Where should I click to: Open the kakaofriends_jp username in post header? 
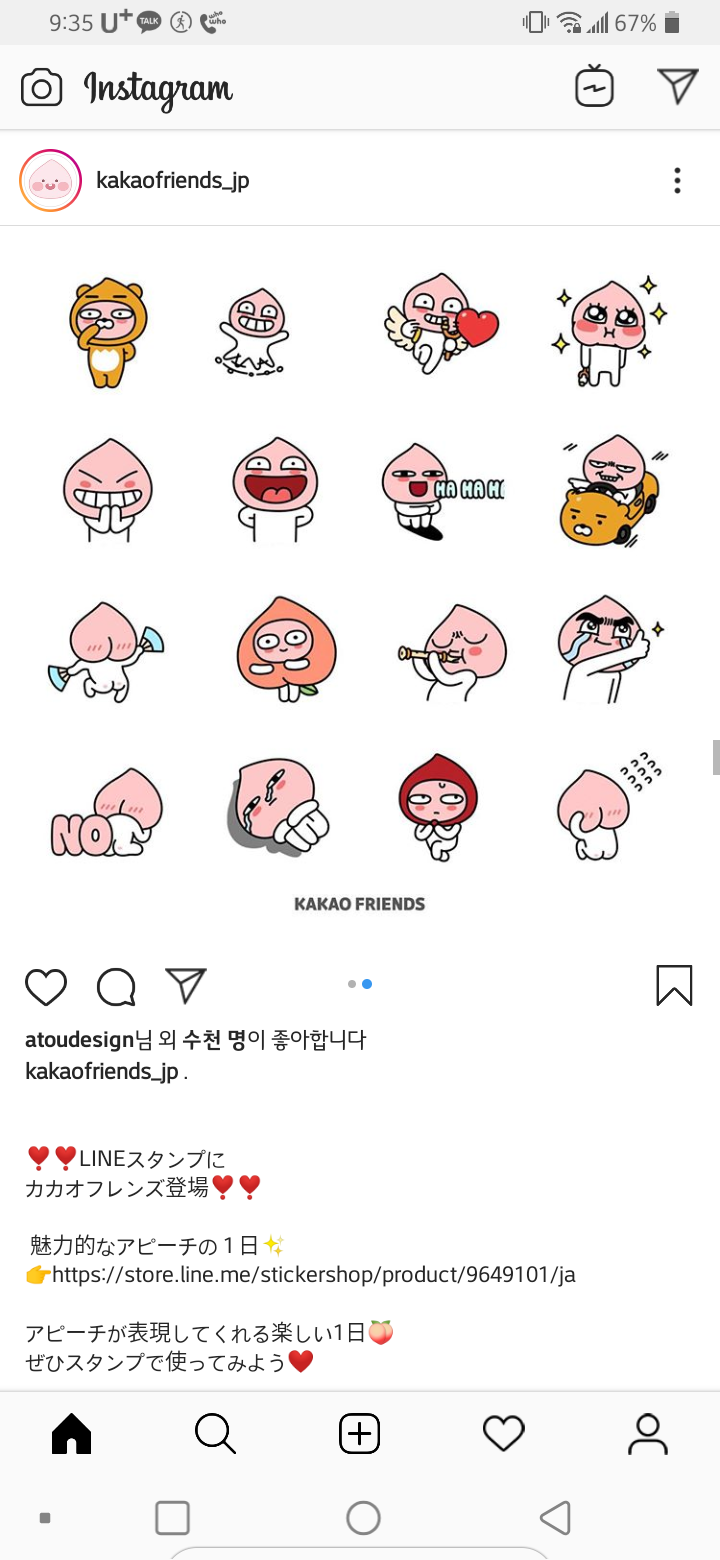tap(172, 181)
